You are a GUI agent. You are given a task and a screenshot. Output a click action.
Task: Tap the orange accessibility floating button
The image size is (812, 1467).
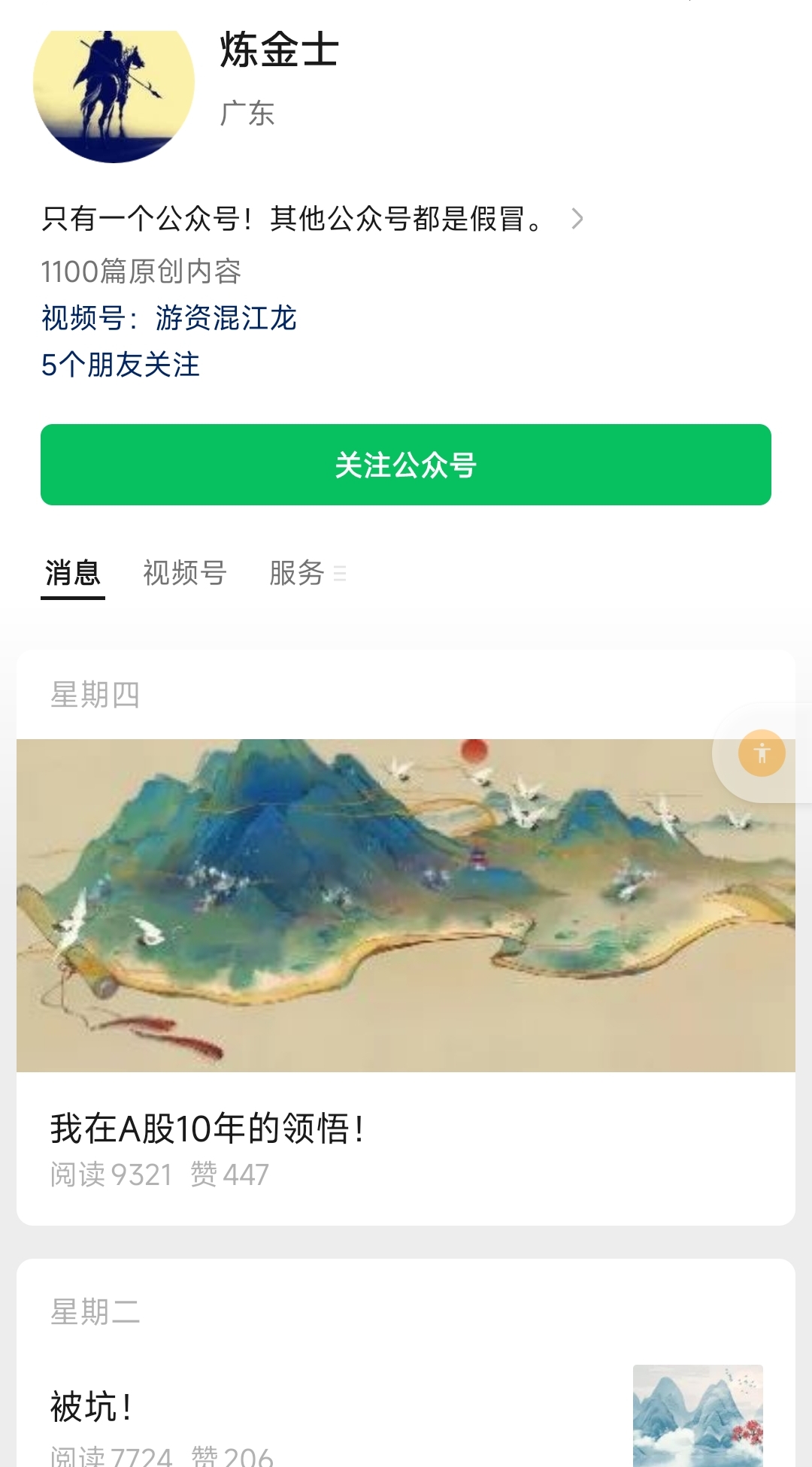762,753
